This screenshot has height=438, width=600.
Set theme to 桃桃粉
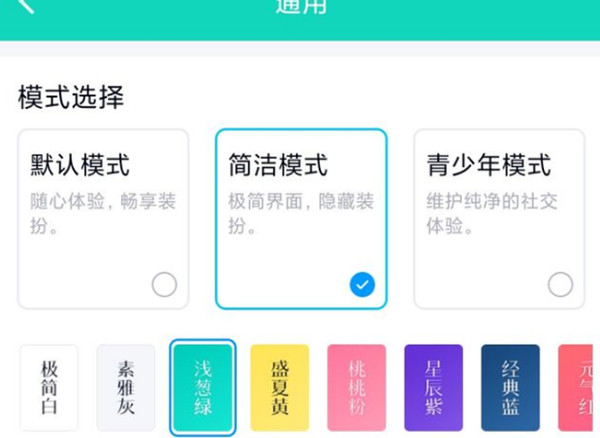356,388
